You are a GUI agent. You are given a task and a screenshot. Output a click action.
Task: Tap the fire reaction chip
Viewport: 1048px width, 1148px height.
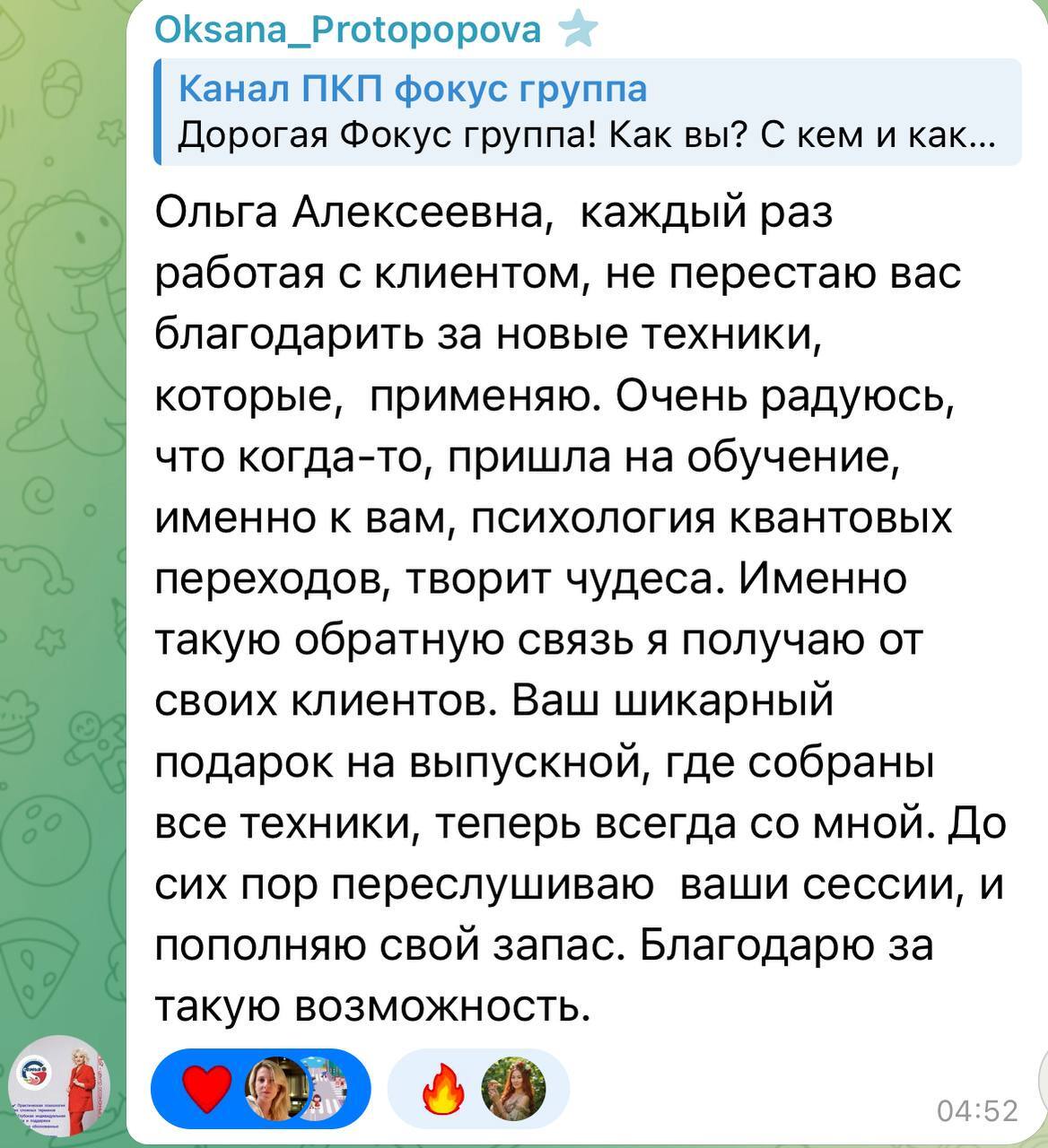(x=478, y=1089)
